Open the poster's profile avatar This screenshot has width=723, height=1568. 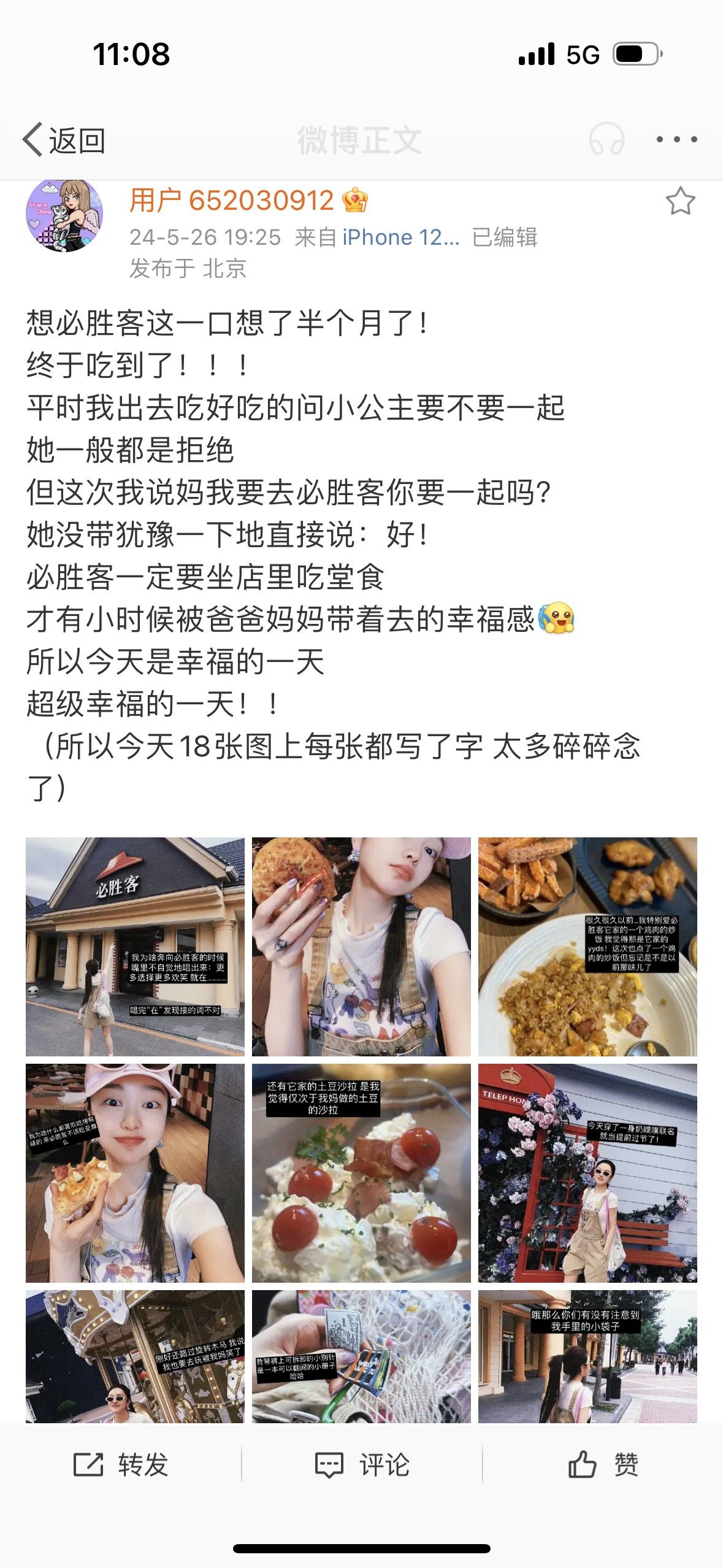[64, 215]
